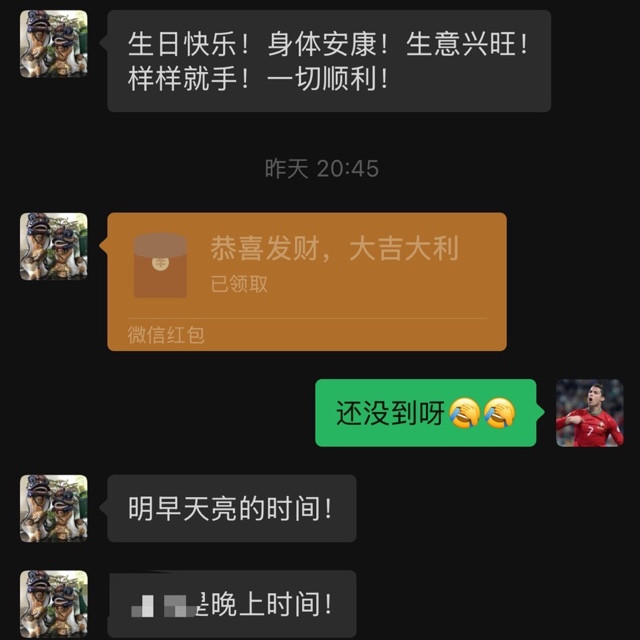Open contact avatar beside the 生日快乐 message
640x640 pixels.
pyautogui.click(x=54, y=44)
